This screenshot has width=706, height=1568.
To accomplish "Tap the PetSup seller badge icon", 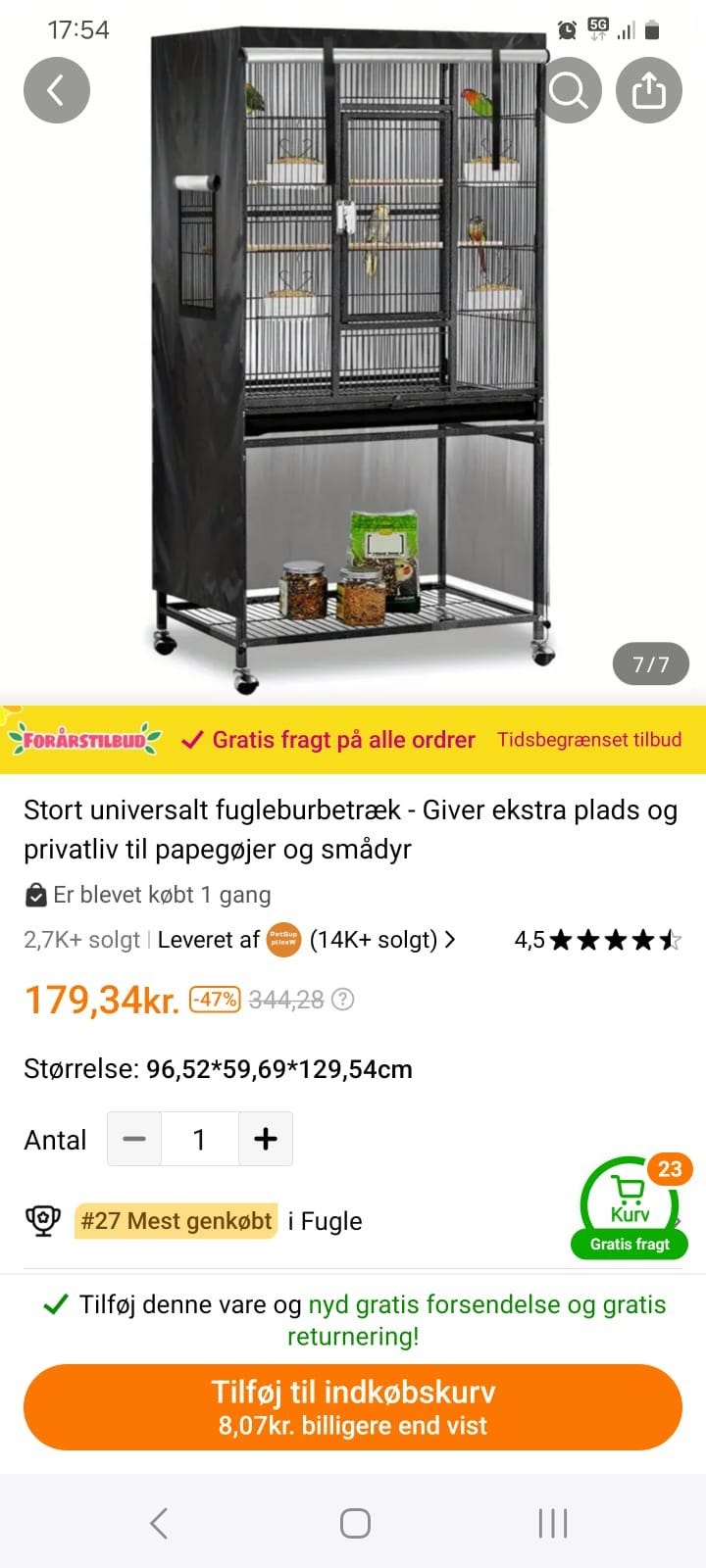I will click(x=282, y=939).
